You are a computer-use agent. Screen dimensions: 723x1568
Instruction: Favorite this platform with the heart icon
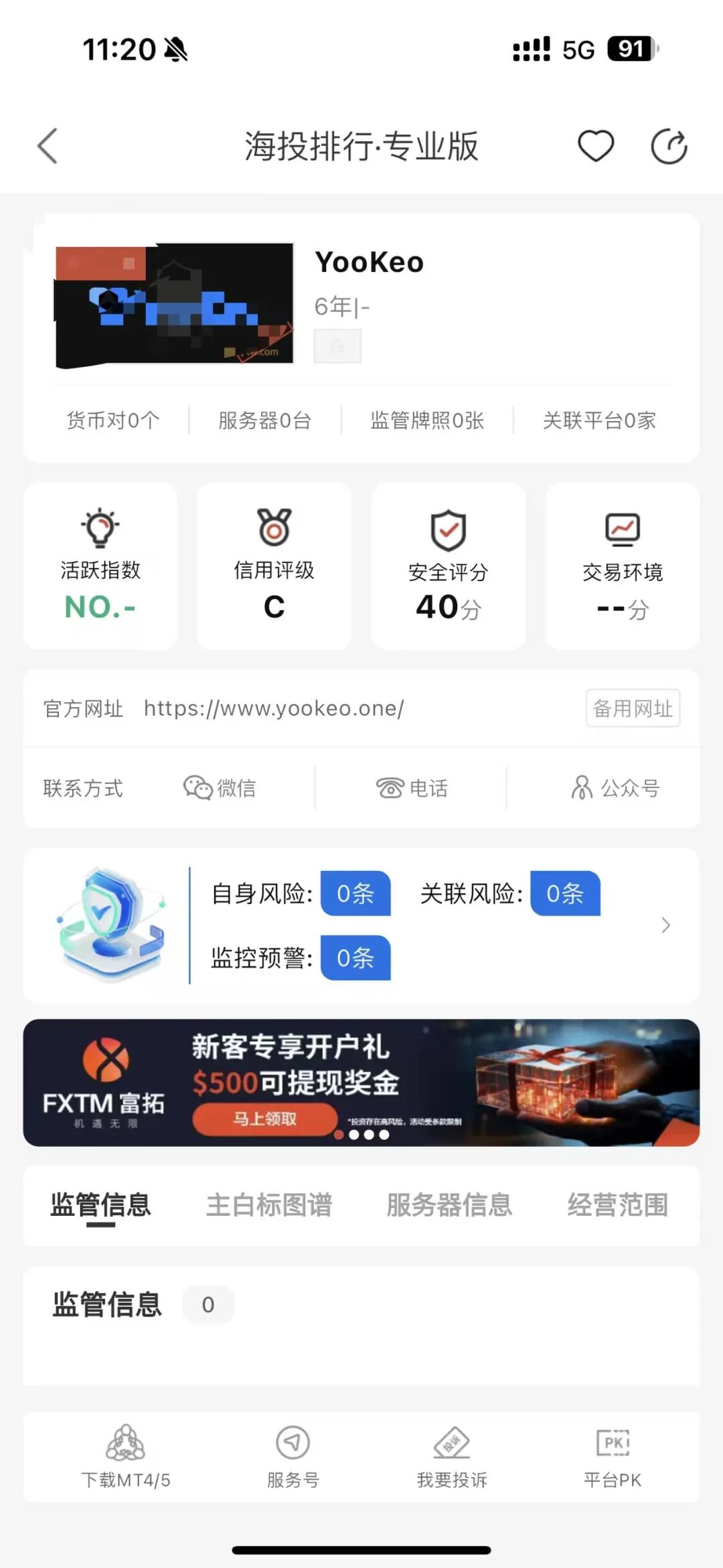[x=595, y=146]
